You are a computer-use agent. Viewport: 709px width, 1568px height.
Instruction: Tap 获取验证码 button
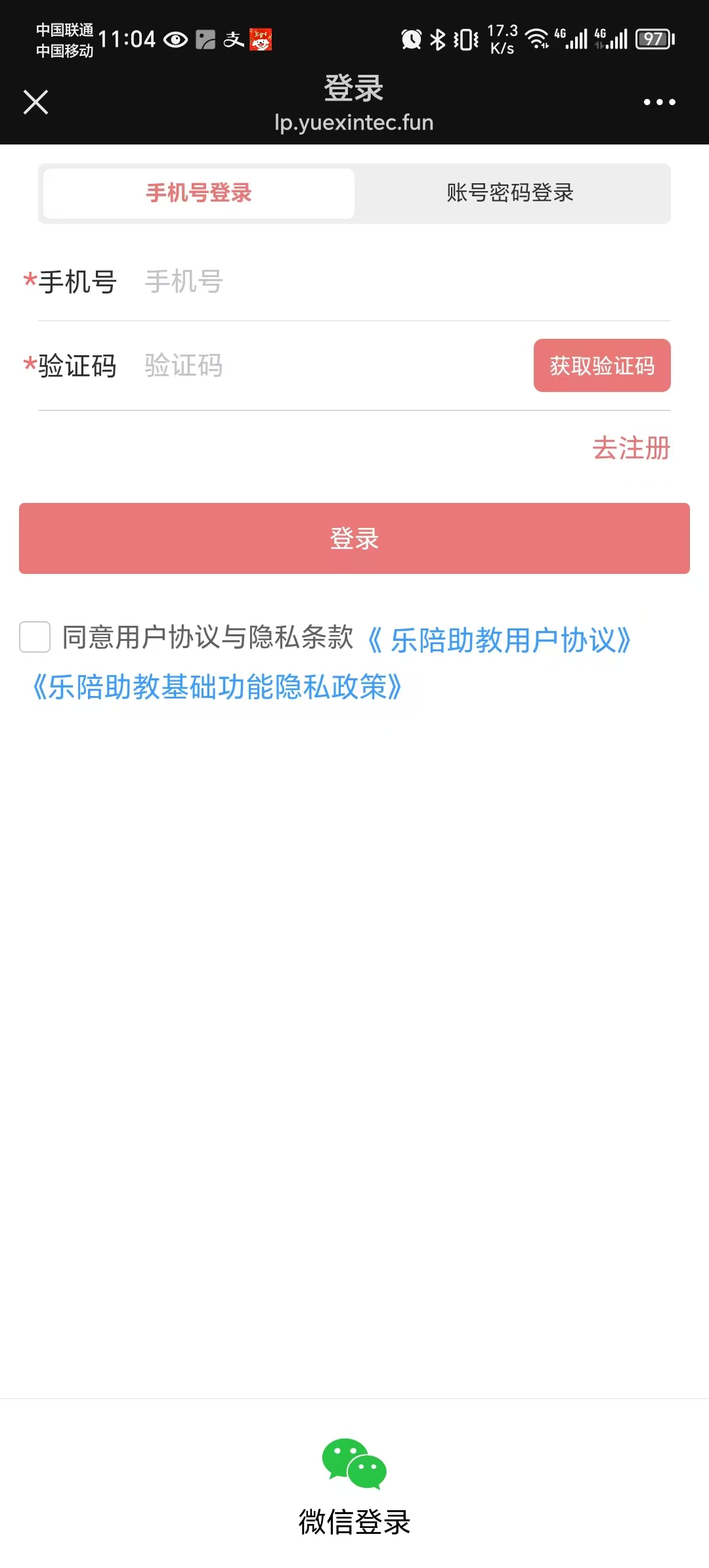pos(601,366)
